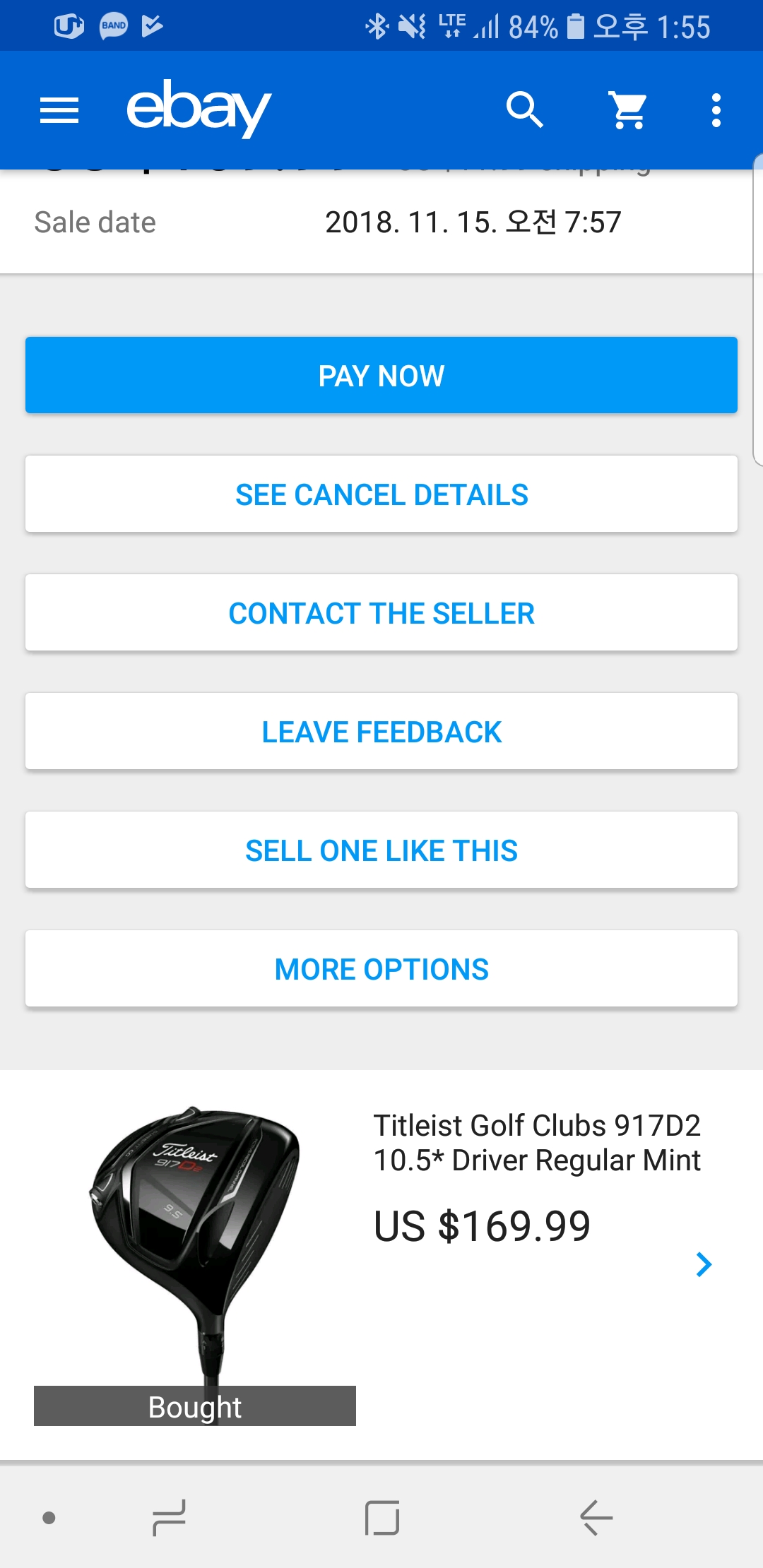Image resolution: width=763 pixels, height=1568 pixels.
Task: Open More Options
Action: tap(381, 968)
